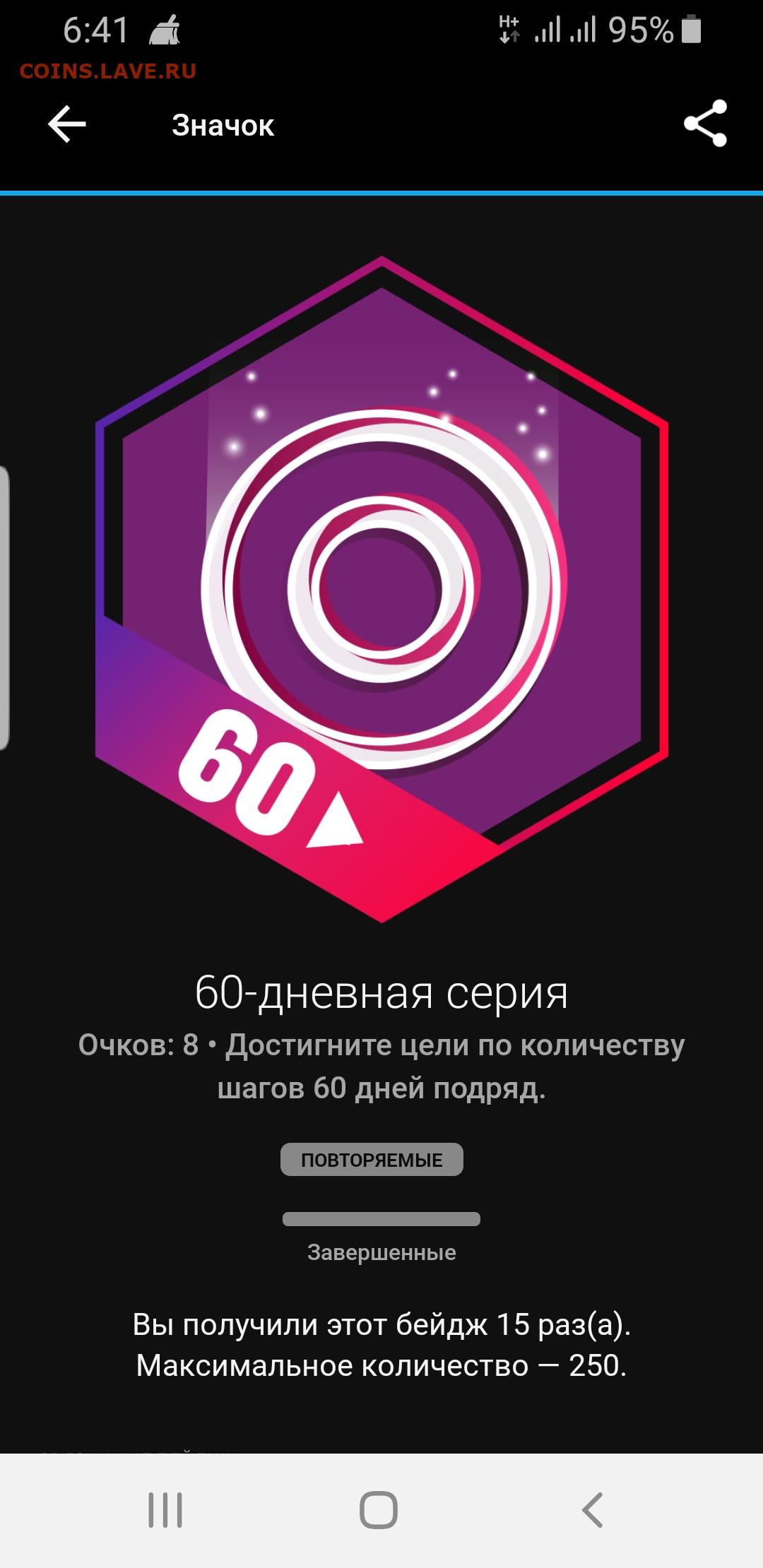The image size is (763, 1568).
Task: Go back using the top-left arrow
Action: (x=67, y=124)
